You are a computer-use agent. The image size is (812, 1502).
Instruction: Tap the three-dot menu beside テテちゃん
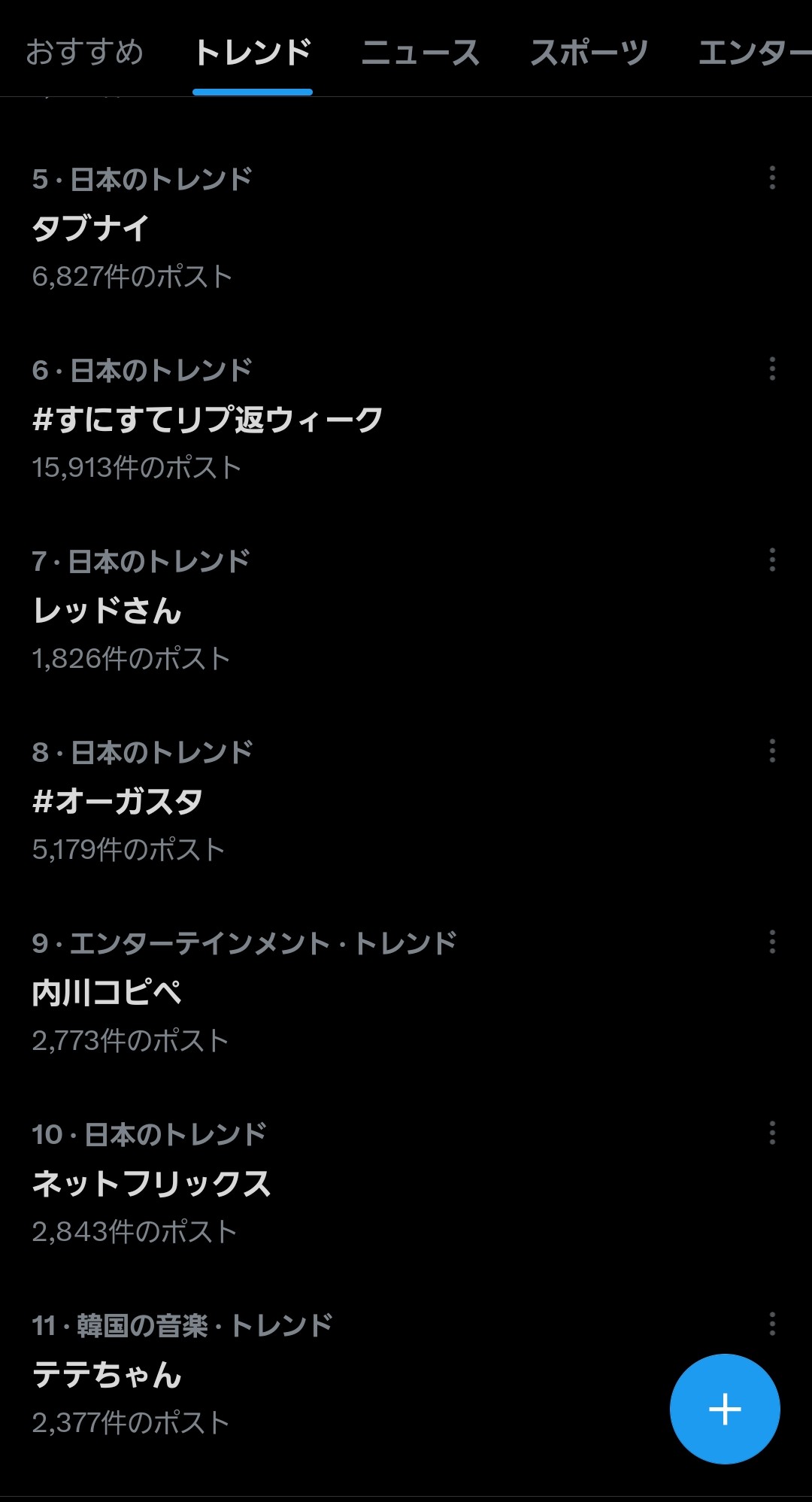pos(772,1324)
